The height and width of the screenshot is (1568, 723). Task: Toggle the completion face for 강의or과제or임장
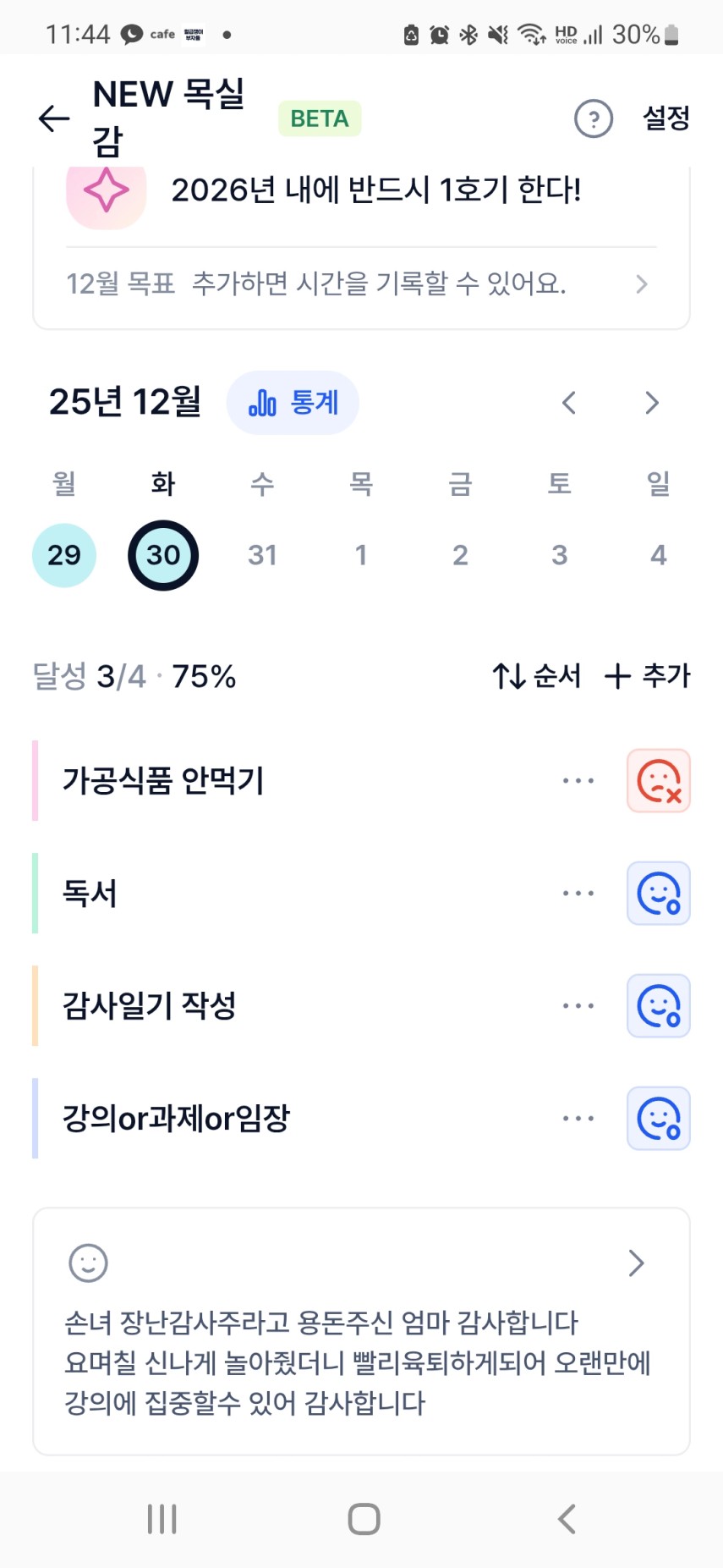[659, 1119]
